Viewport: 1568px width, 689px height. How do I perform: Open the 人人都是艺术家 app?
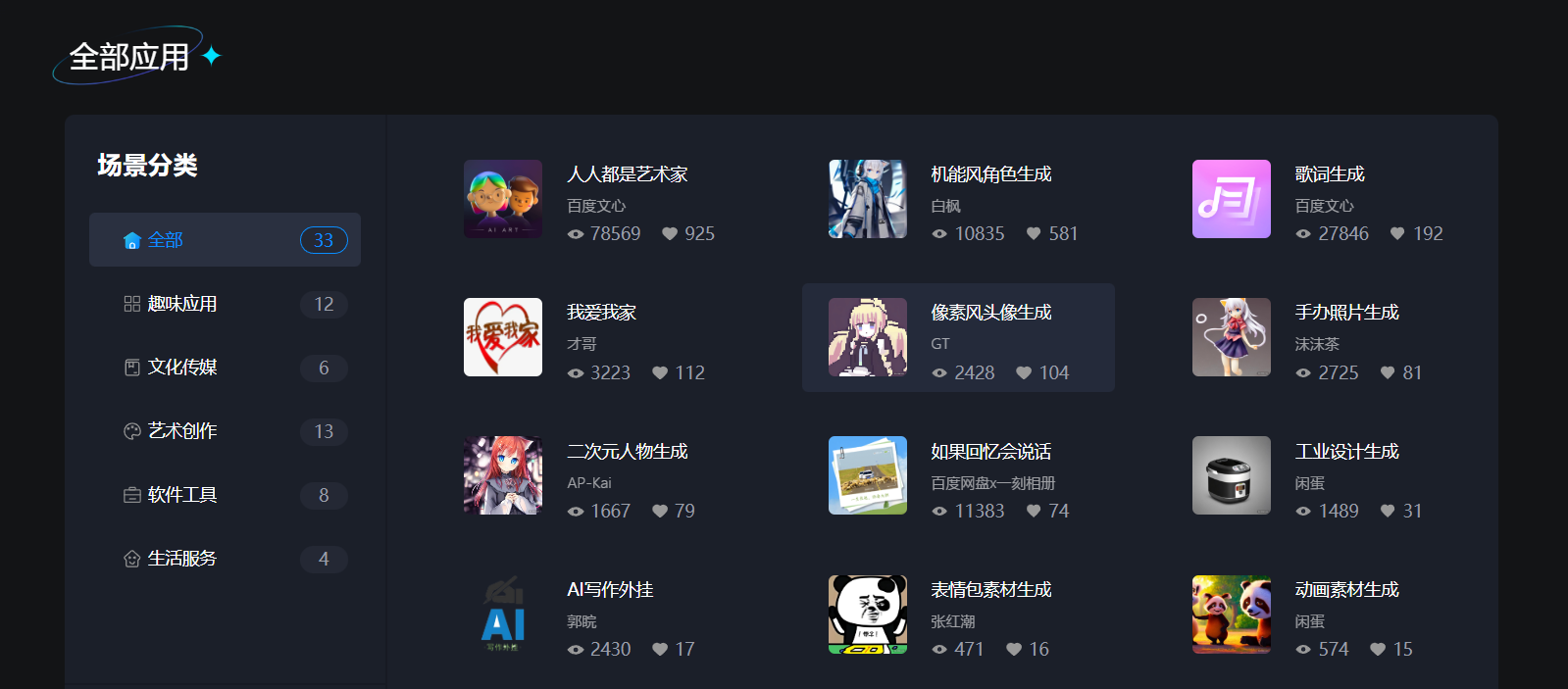pyautogui.click(x=627, y=174)
